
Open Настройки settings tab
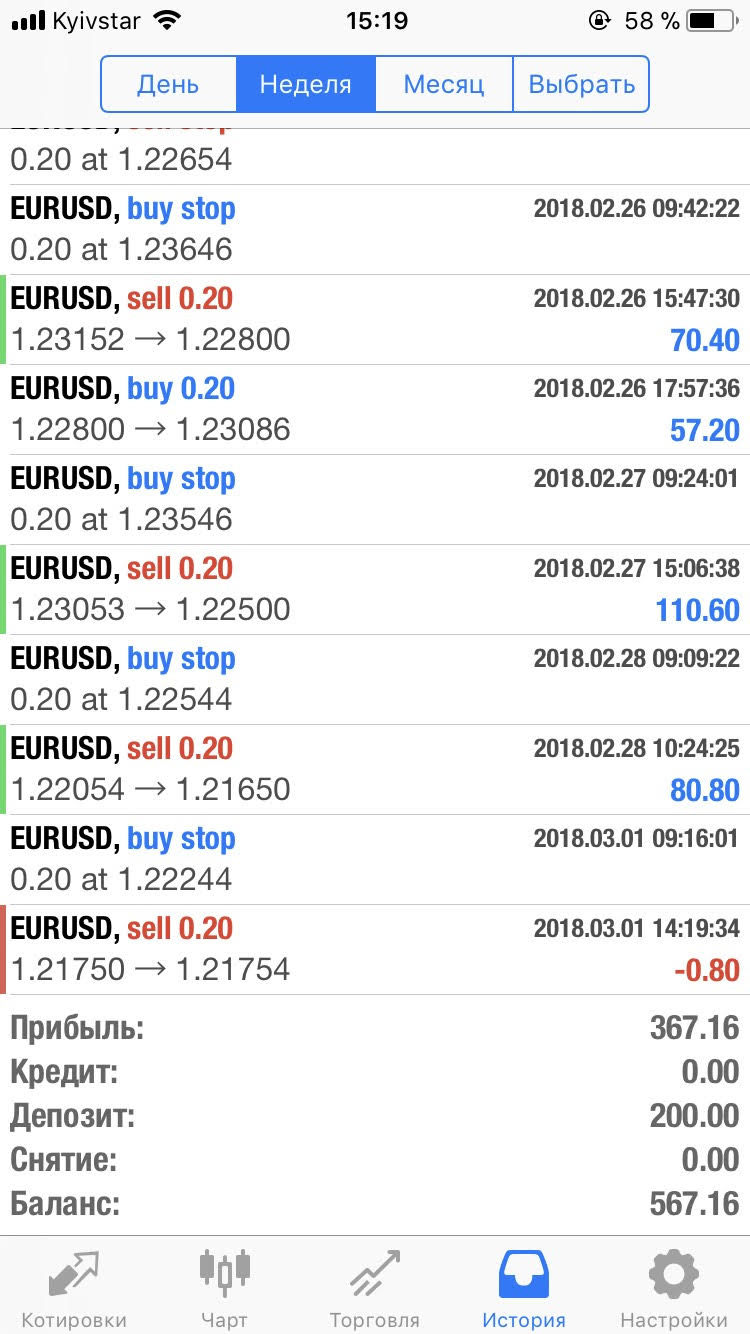coord(674,1288)
